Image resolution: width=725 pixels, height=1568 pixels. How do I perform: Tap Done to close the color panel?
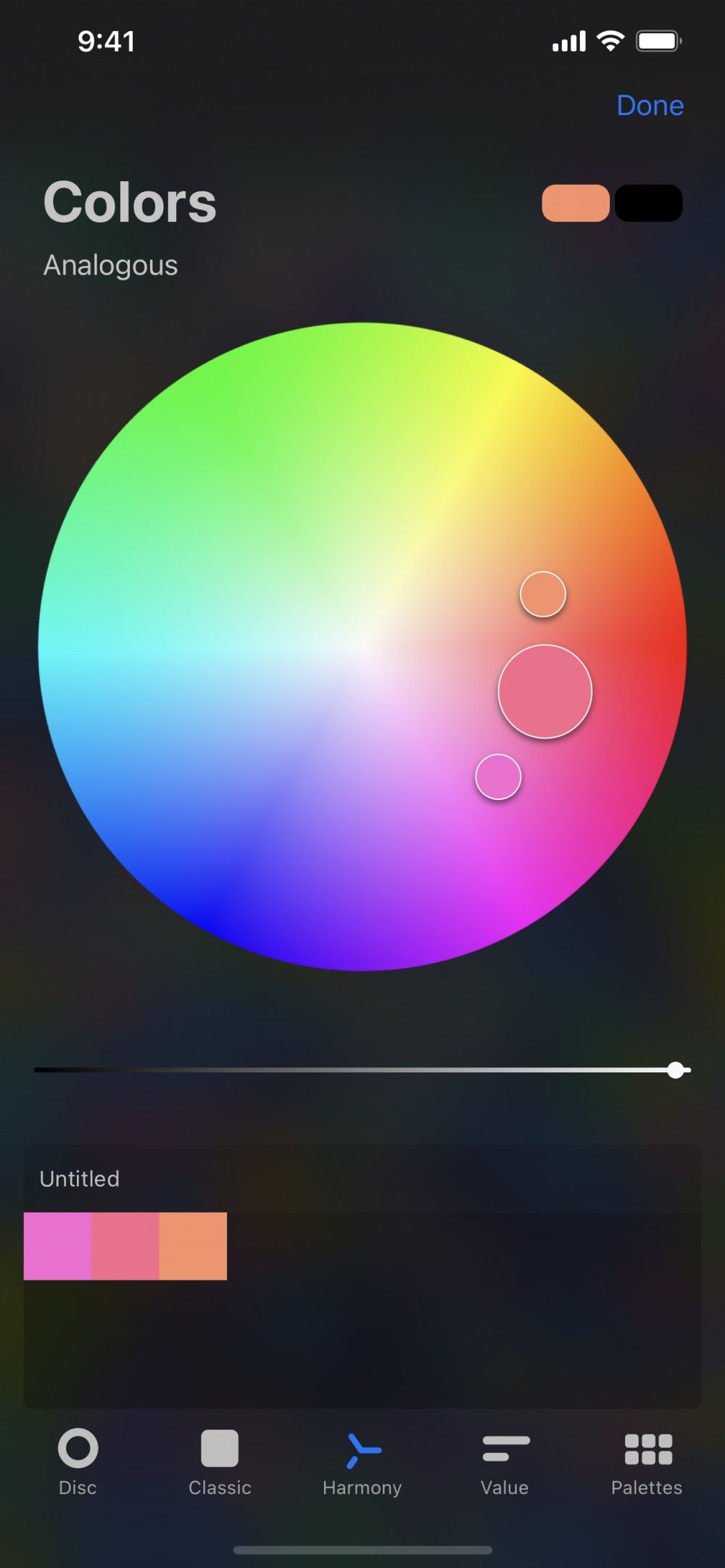(650, 106)
